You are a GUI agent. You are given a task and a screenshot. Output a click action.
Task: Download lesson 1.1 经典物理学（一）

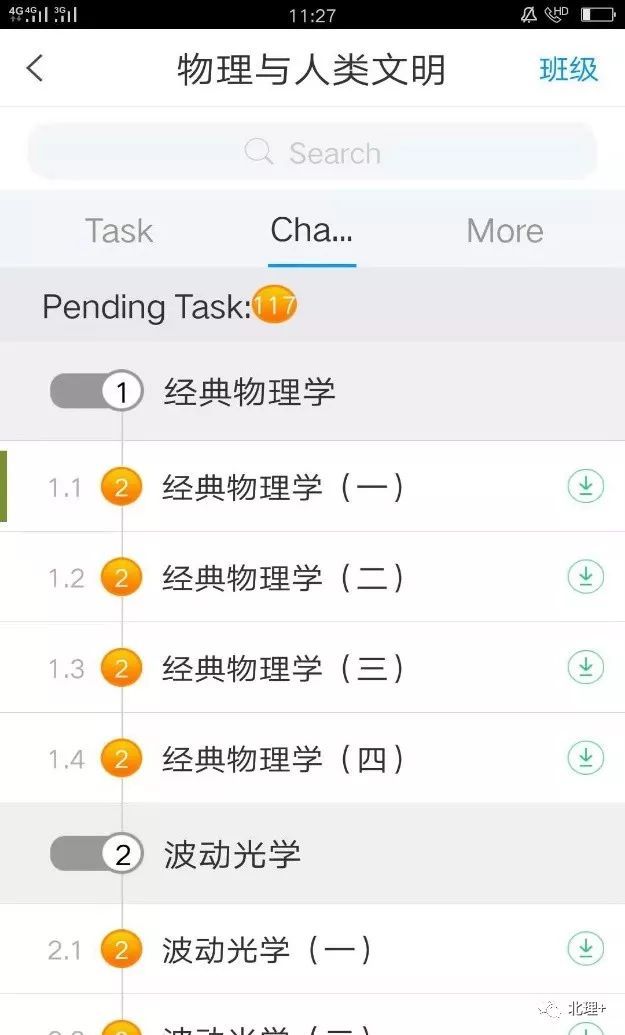(x=586, y=487)
